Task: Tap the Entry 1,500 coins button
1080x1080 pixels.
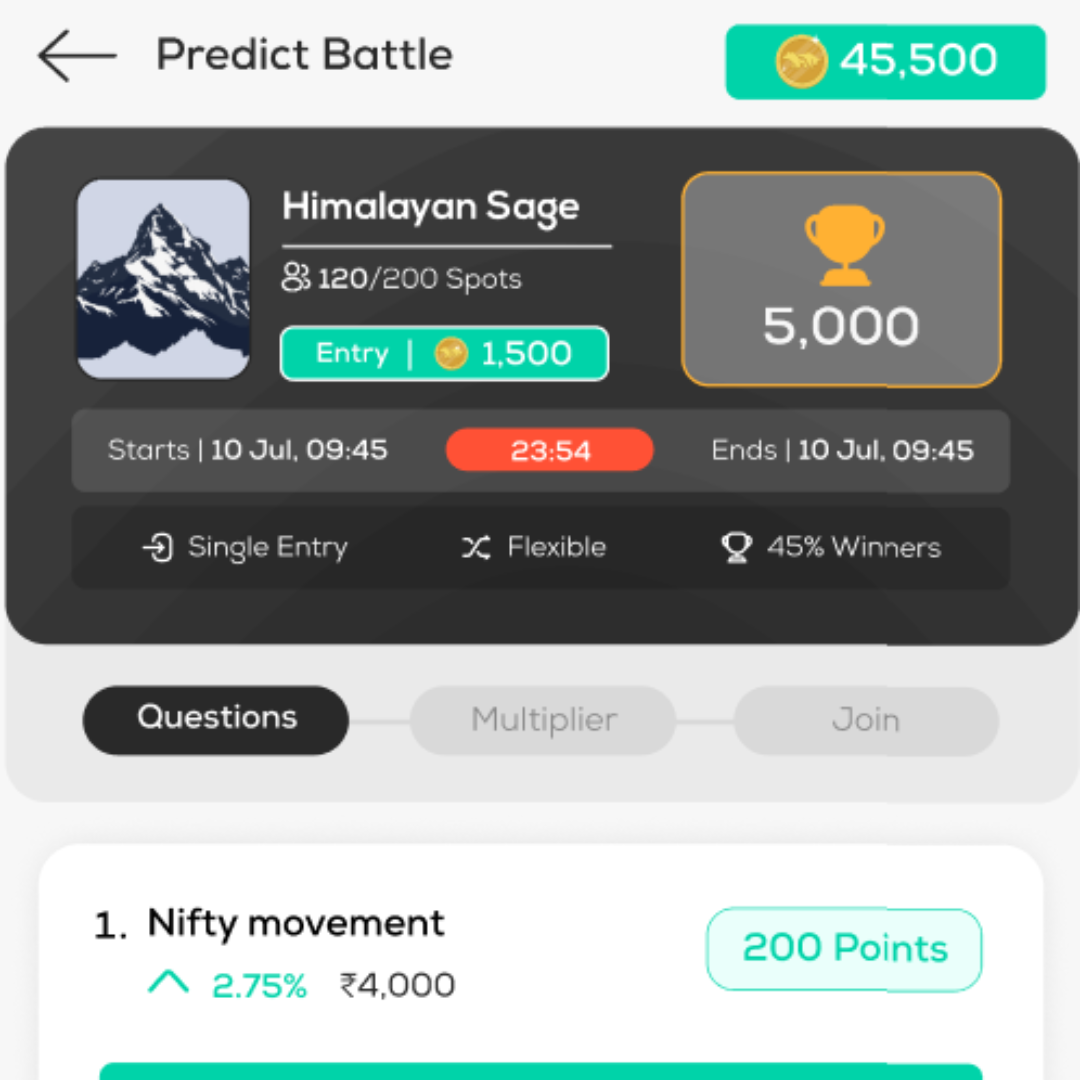Action: pos(444,354)
